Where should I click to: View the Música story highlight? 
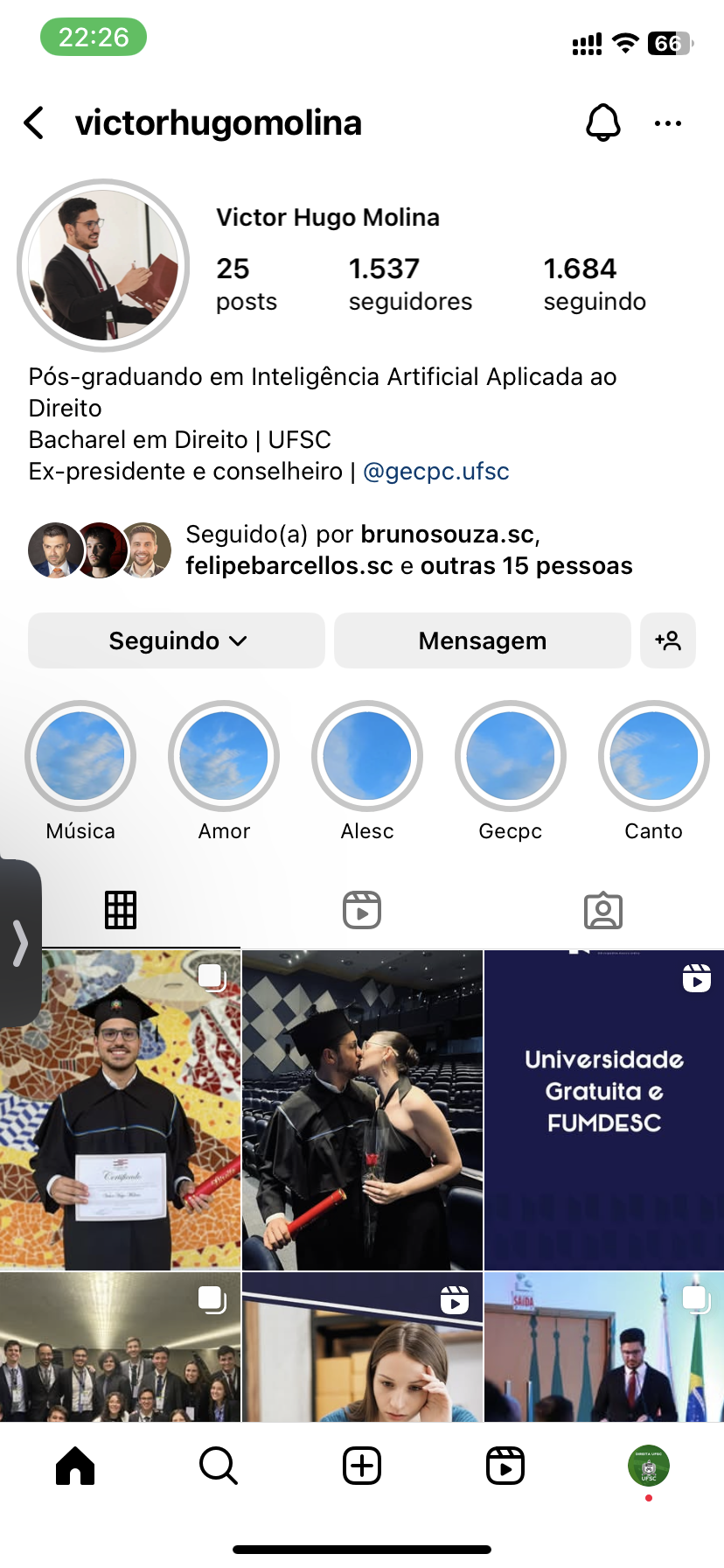(80, 756)
